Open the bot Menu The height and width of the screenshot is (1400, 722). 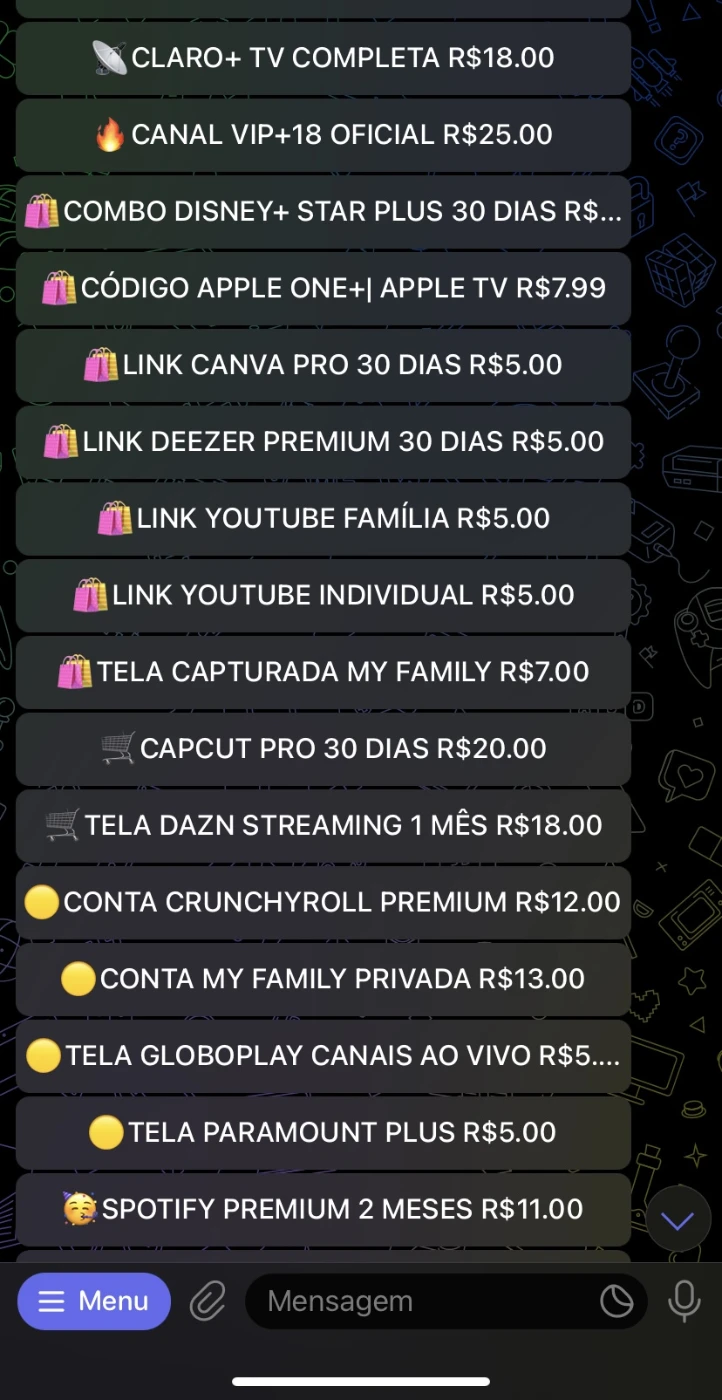point(94,1301)
